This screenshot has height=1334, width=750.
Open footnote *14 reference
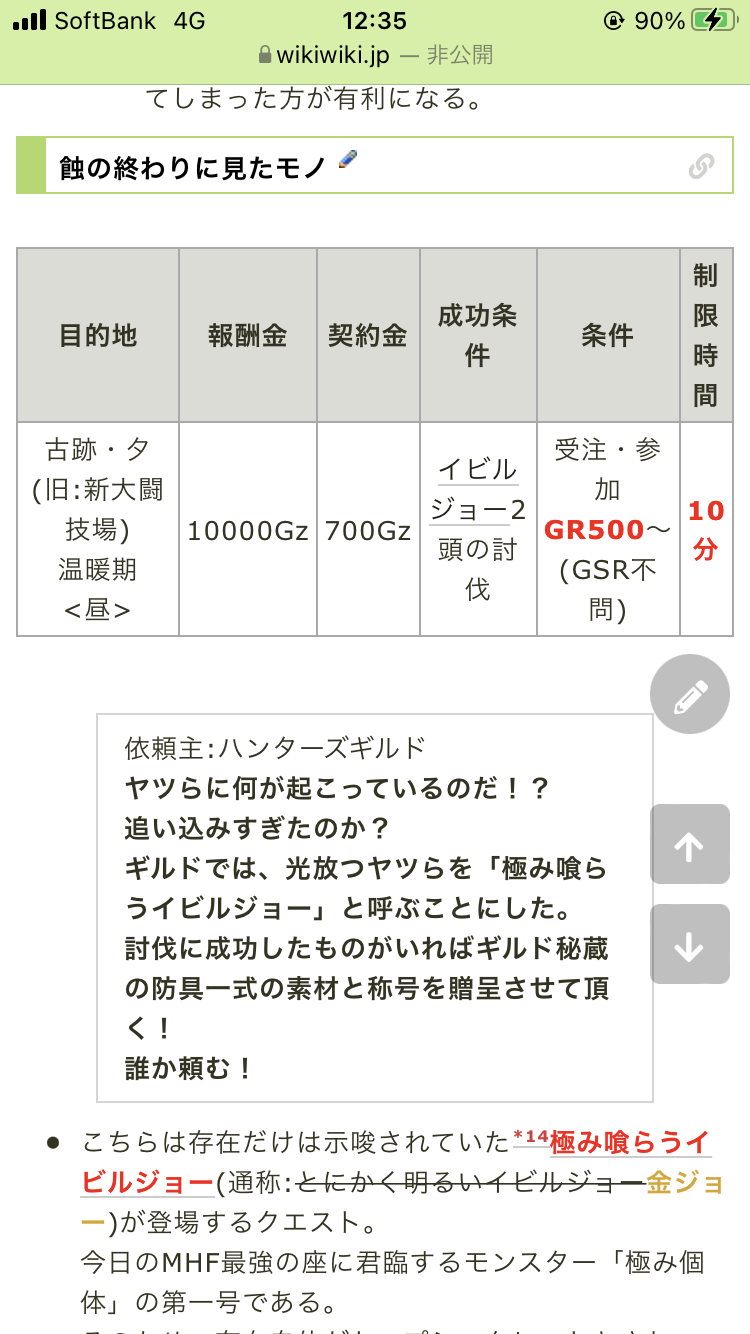tap(530, 1136)
